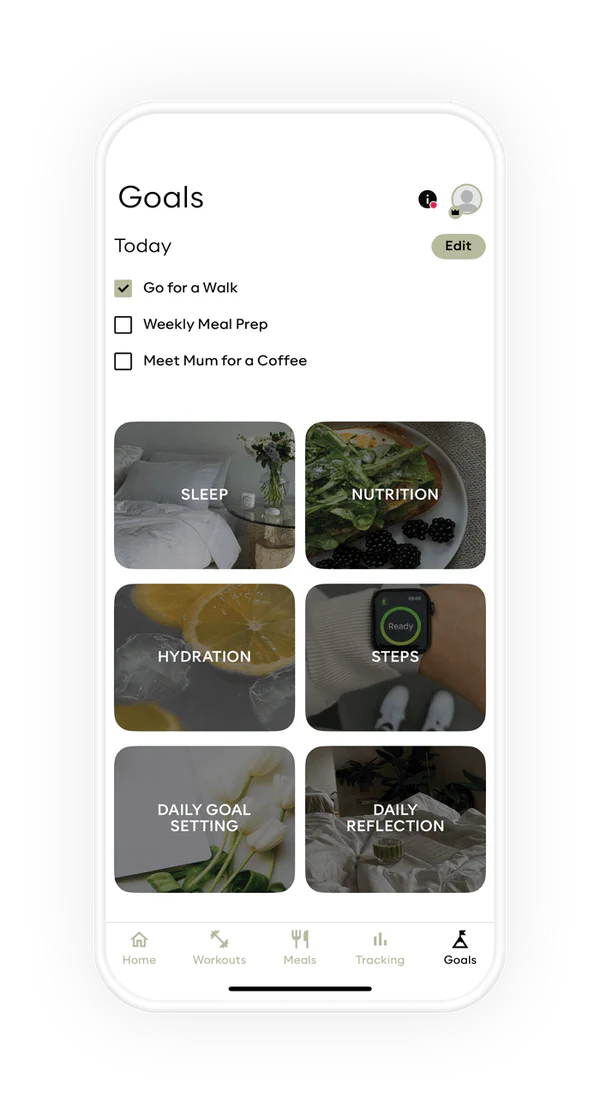Open Daily Reflection
This screenshot has width=600, height=1114.
click(x=395, y=818)
